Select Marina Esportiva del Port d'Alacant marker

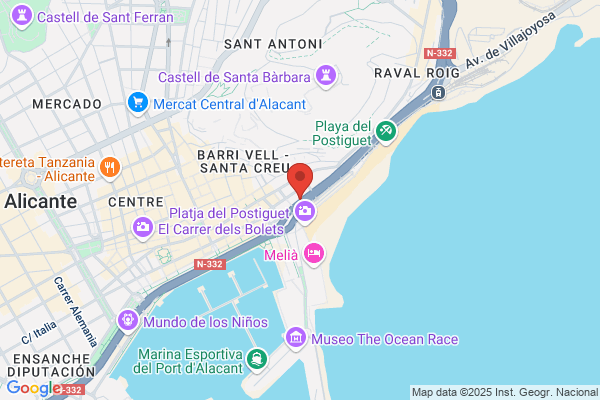(257, 359)
